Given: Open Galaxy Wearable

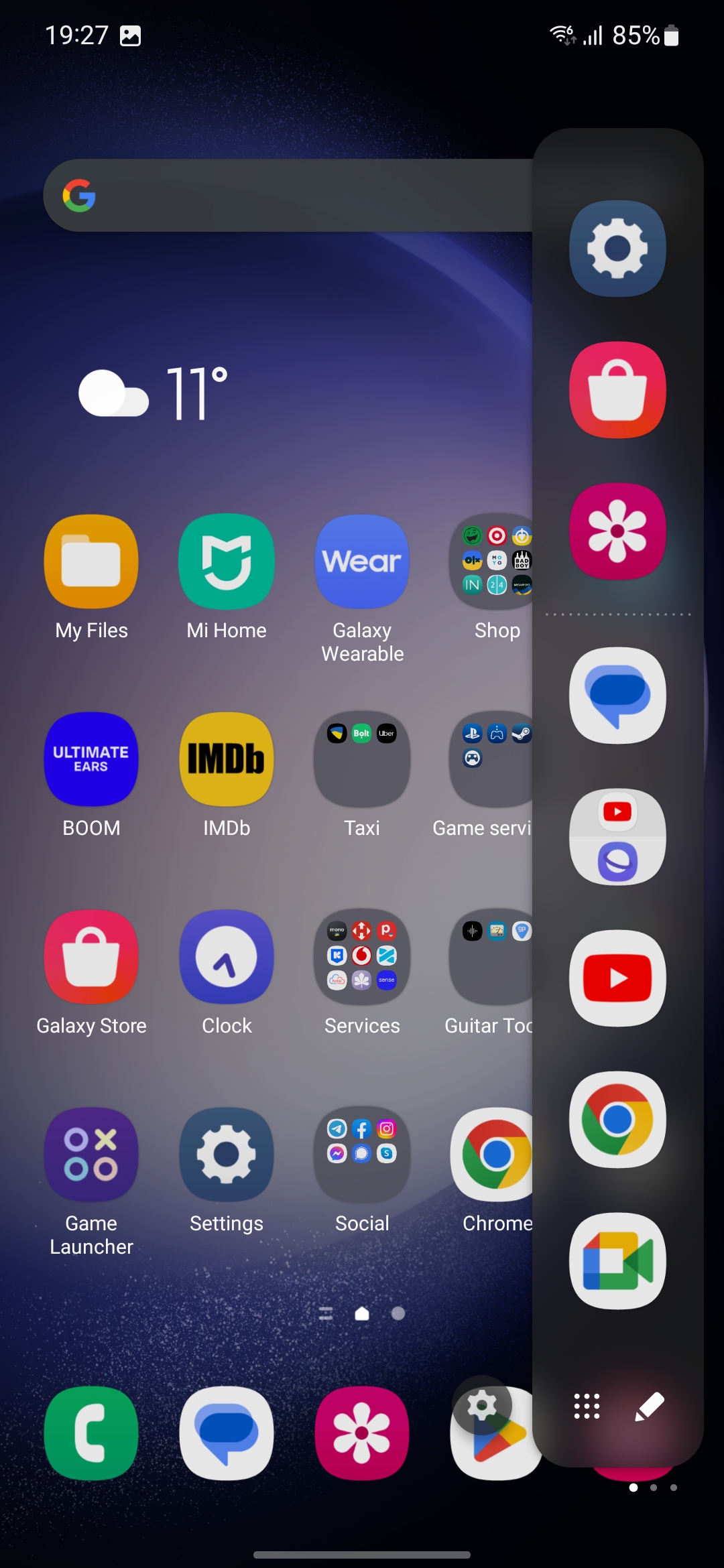Looking at the screenshot, I should point(362,562).
